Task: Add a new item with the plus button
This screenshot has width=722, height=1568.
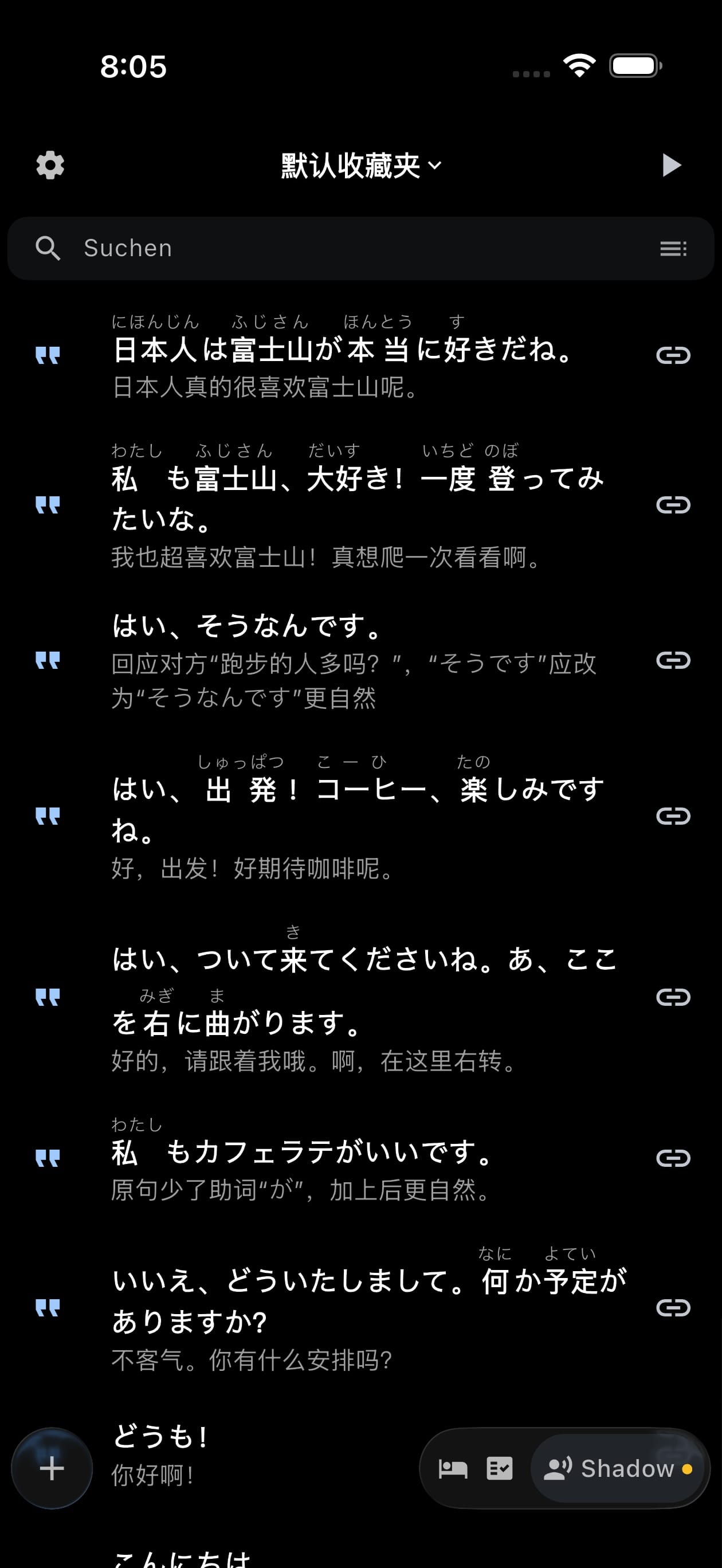Action: 52,1468
